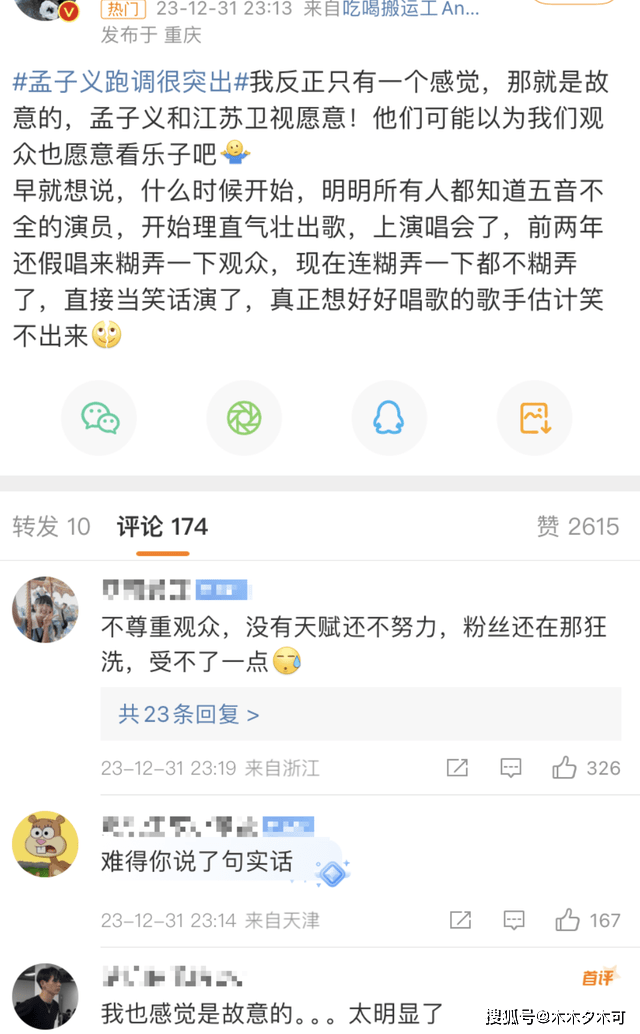Open the avatar beside 我也感觉是故意的 comment
The height and width of the screenshot is (1034, 640).
click(45, 995)
